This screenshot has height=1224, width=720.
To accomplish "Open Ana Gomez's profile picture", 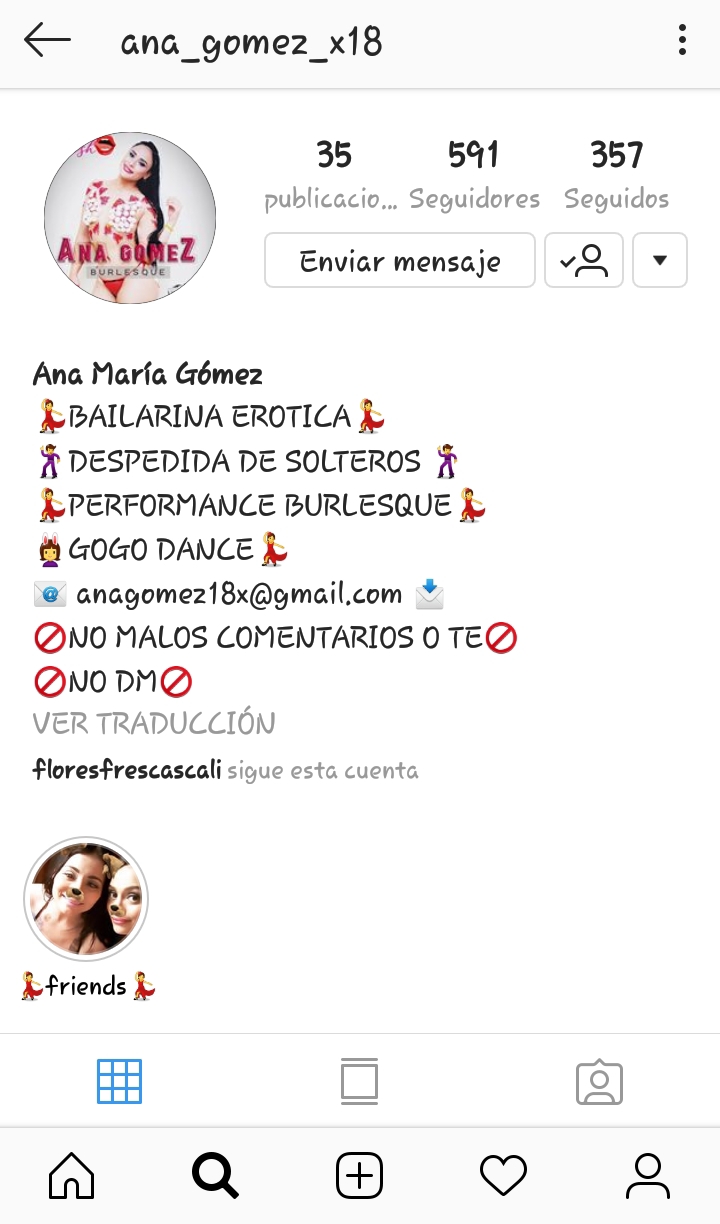I will tap(130, 218).
